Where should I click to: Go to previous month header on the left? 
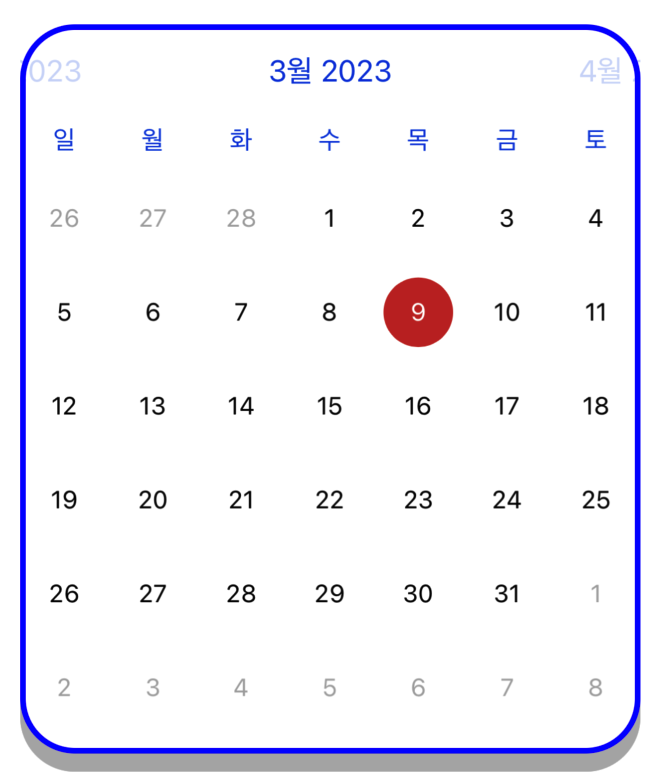pyautogui.click(x=54, y=71)
